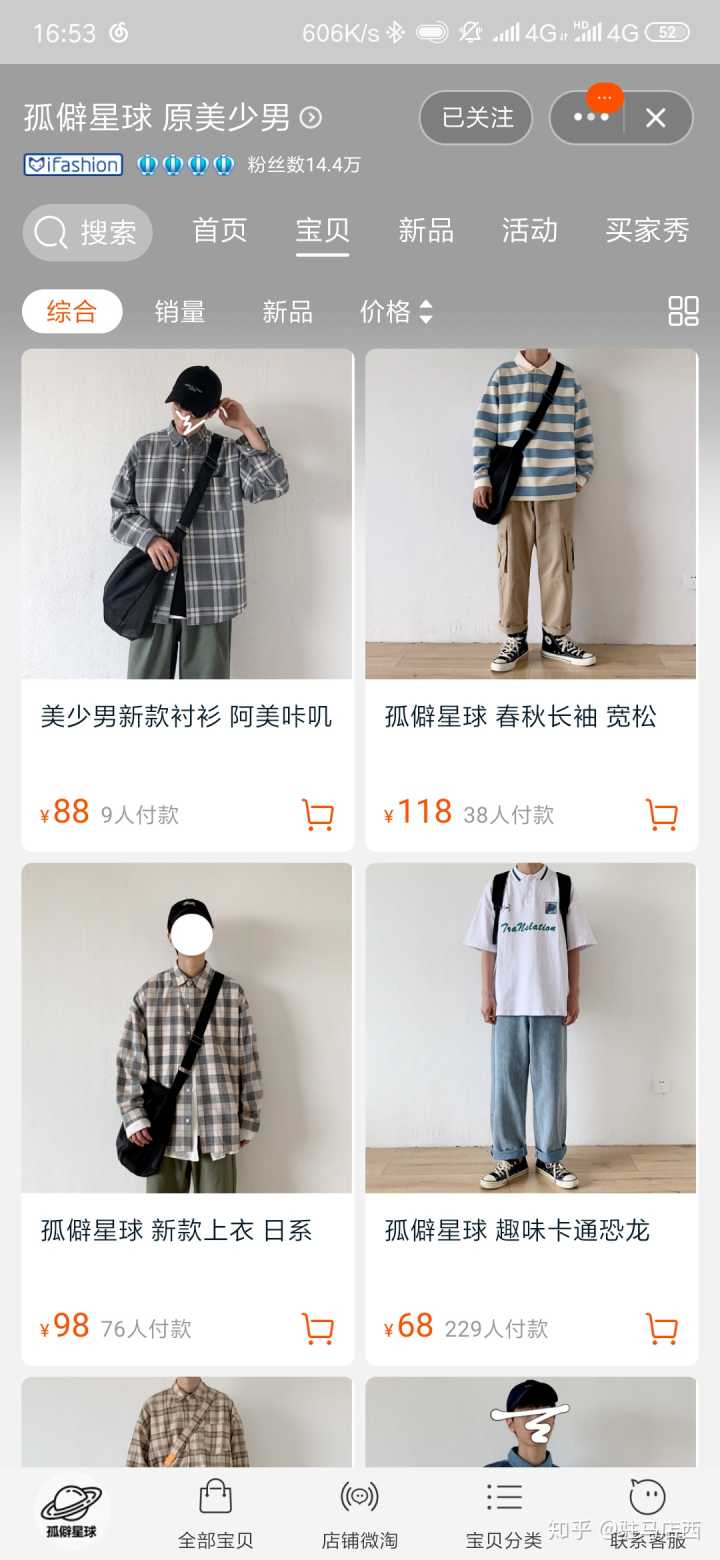The image size is (720, 1560).
Task: Switch to the 首页 tab
Action: [x=220, y=230]
